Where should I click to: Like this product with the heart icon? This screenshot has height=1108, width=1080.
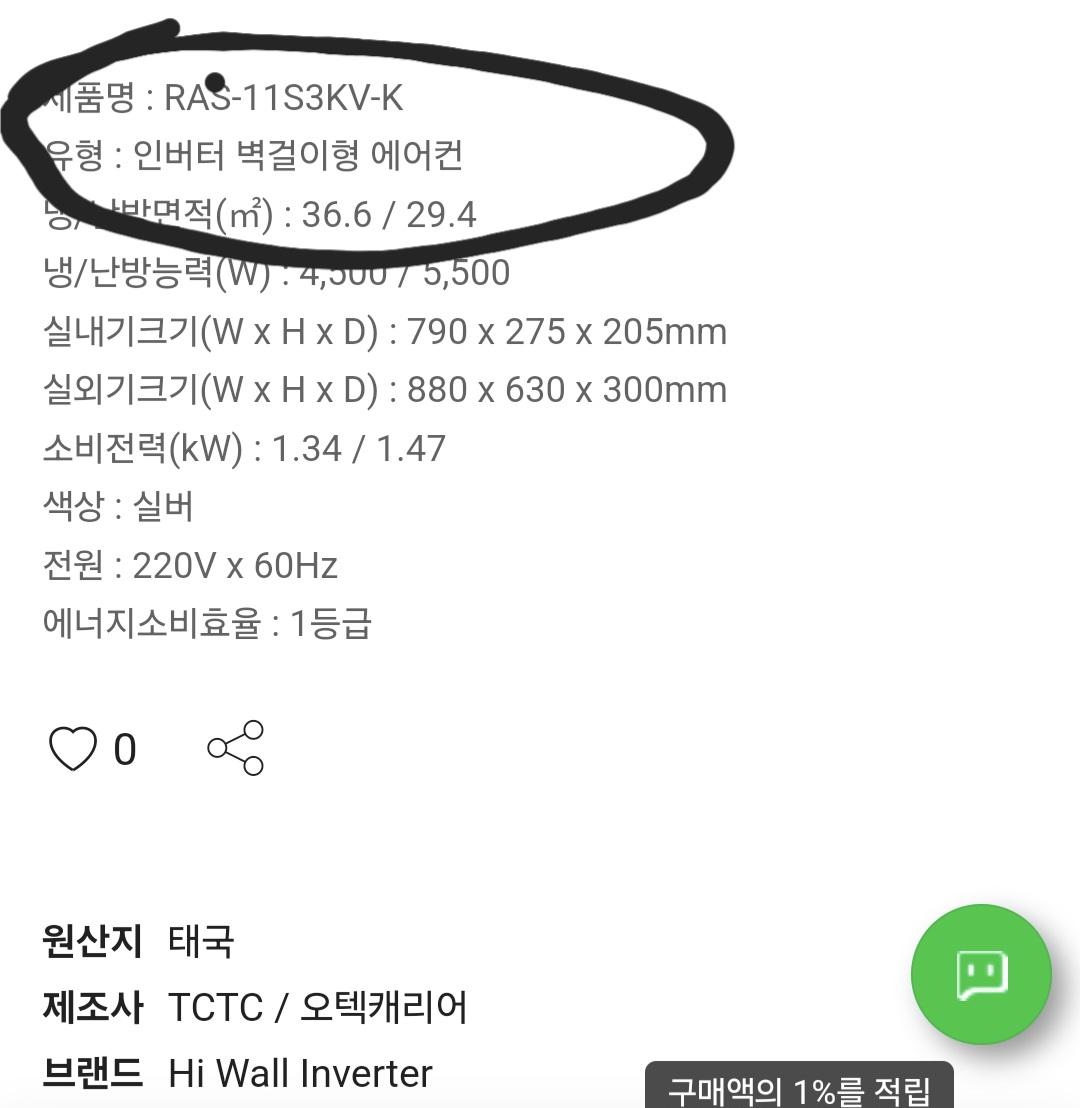(73, 749)
